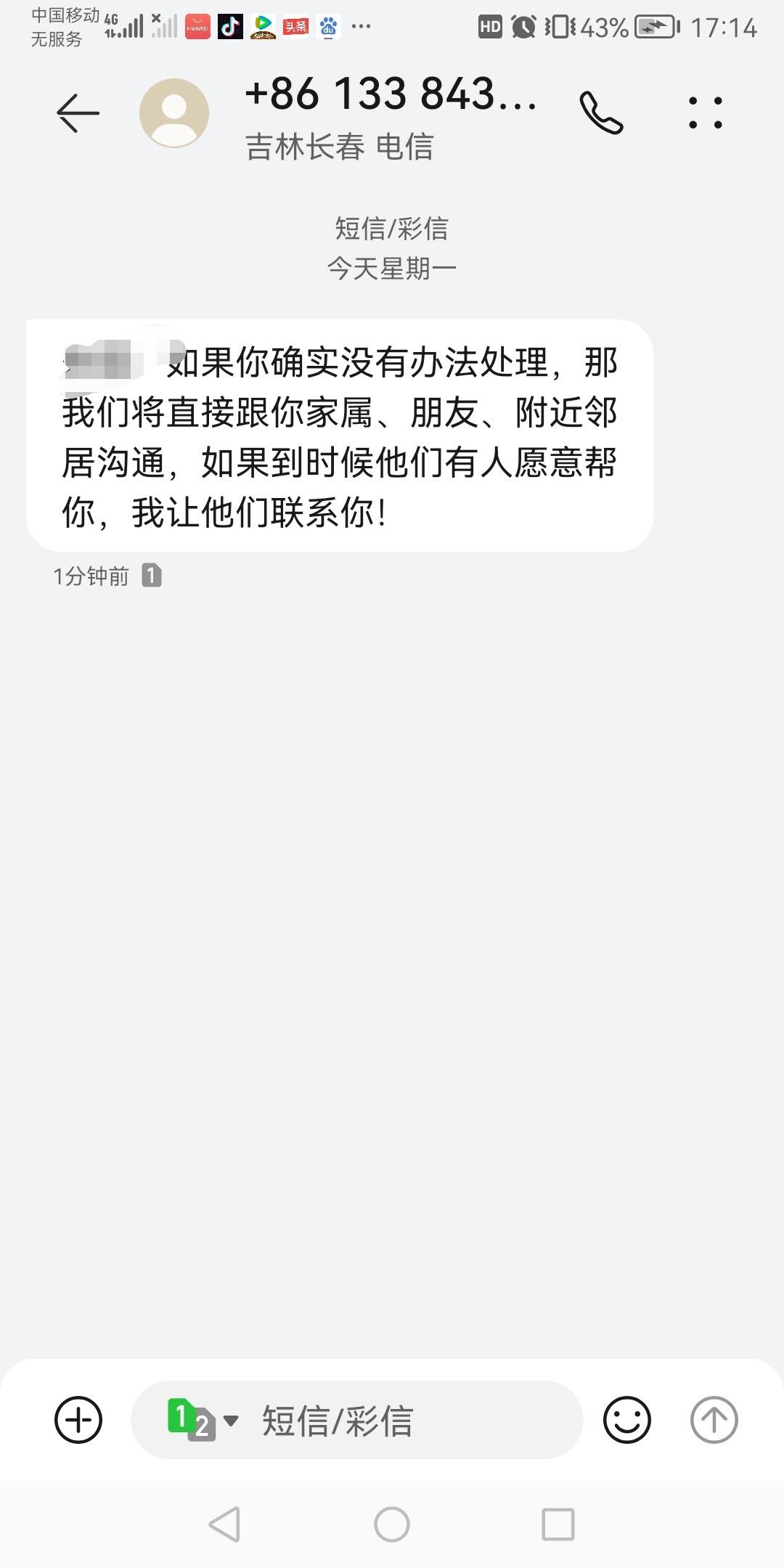Viewport: 784px width, 1568px height.
Task: Open the emoji smiley picker
Action: pos(627,1420)
